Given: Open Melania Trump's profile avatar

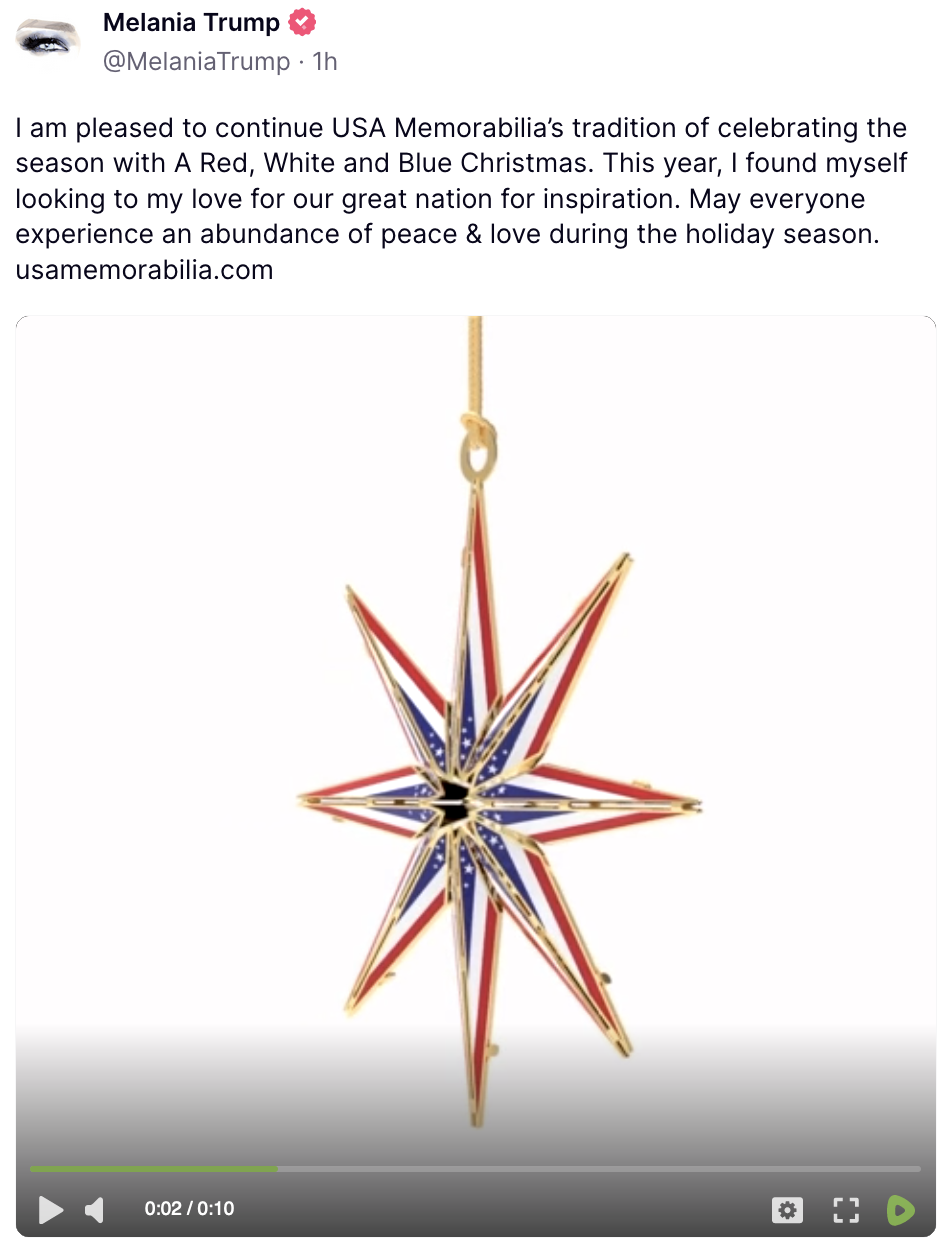Looking at the screenshot, I should [48, 38].
